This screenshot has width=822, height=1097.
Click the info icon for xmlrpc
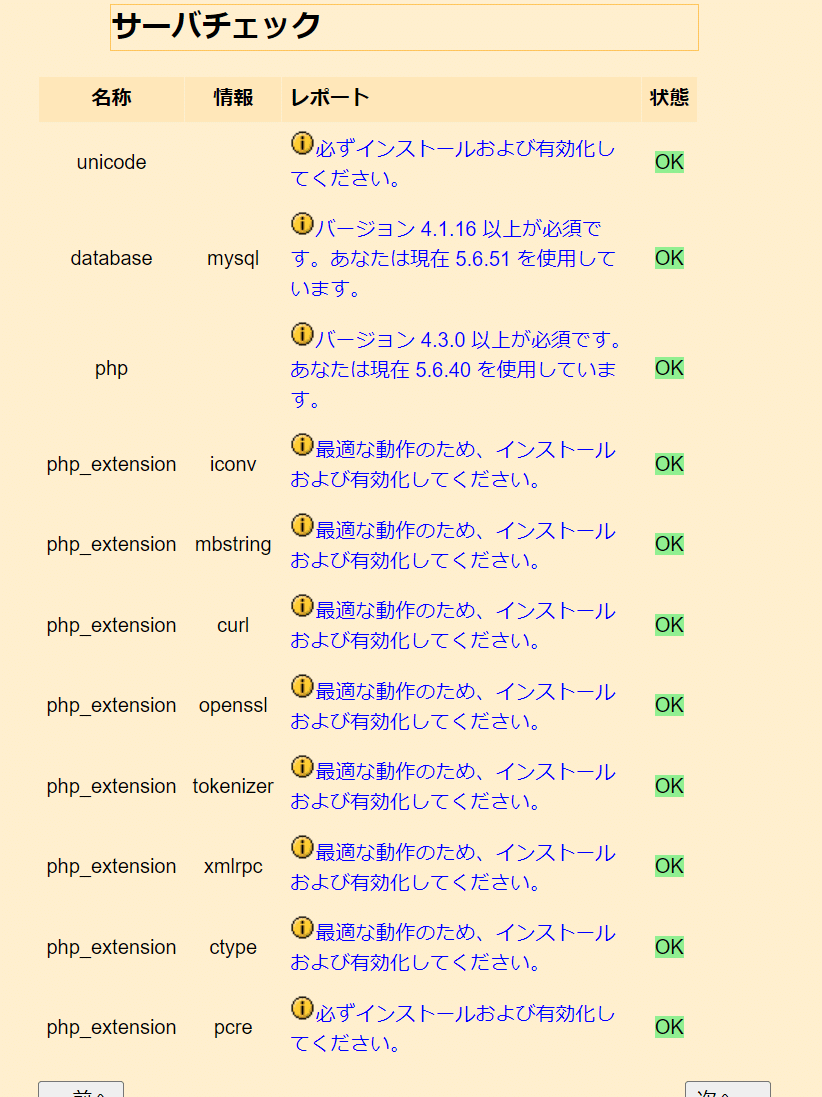[302, 848]
